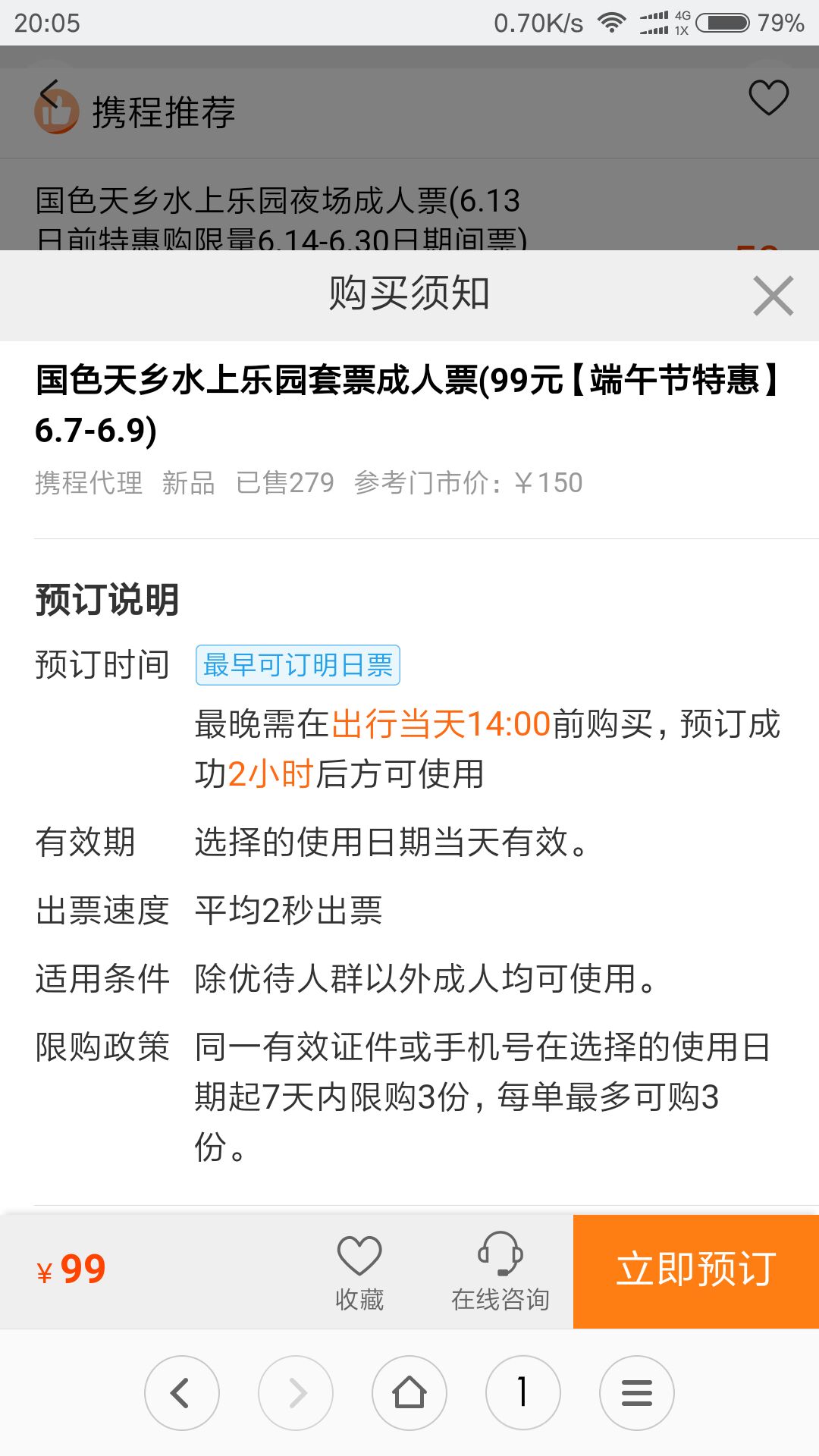Tap 收藏 to save this ticket
819x1456 pixels.
point(359,1272)
